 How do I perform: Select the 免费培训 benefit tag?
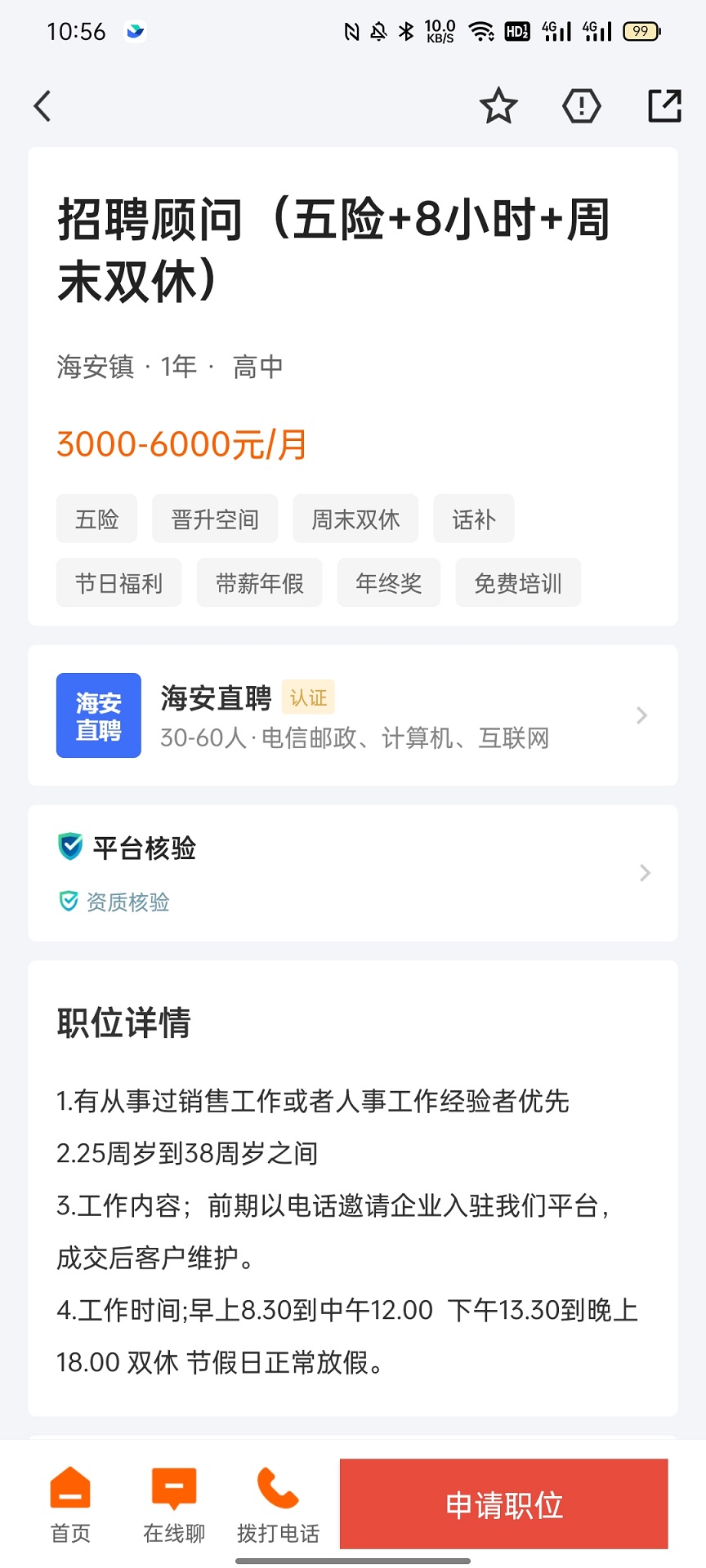517,583
